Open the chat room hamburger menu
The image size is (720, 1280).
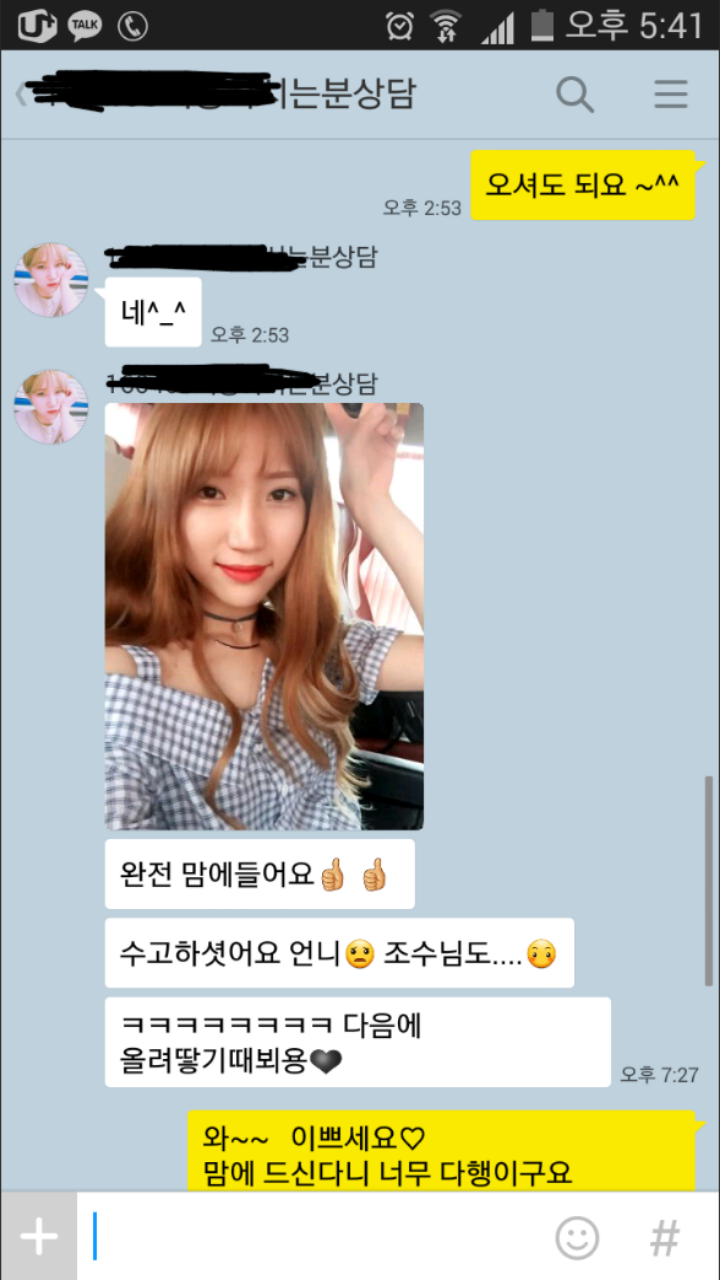pos(671,95)
